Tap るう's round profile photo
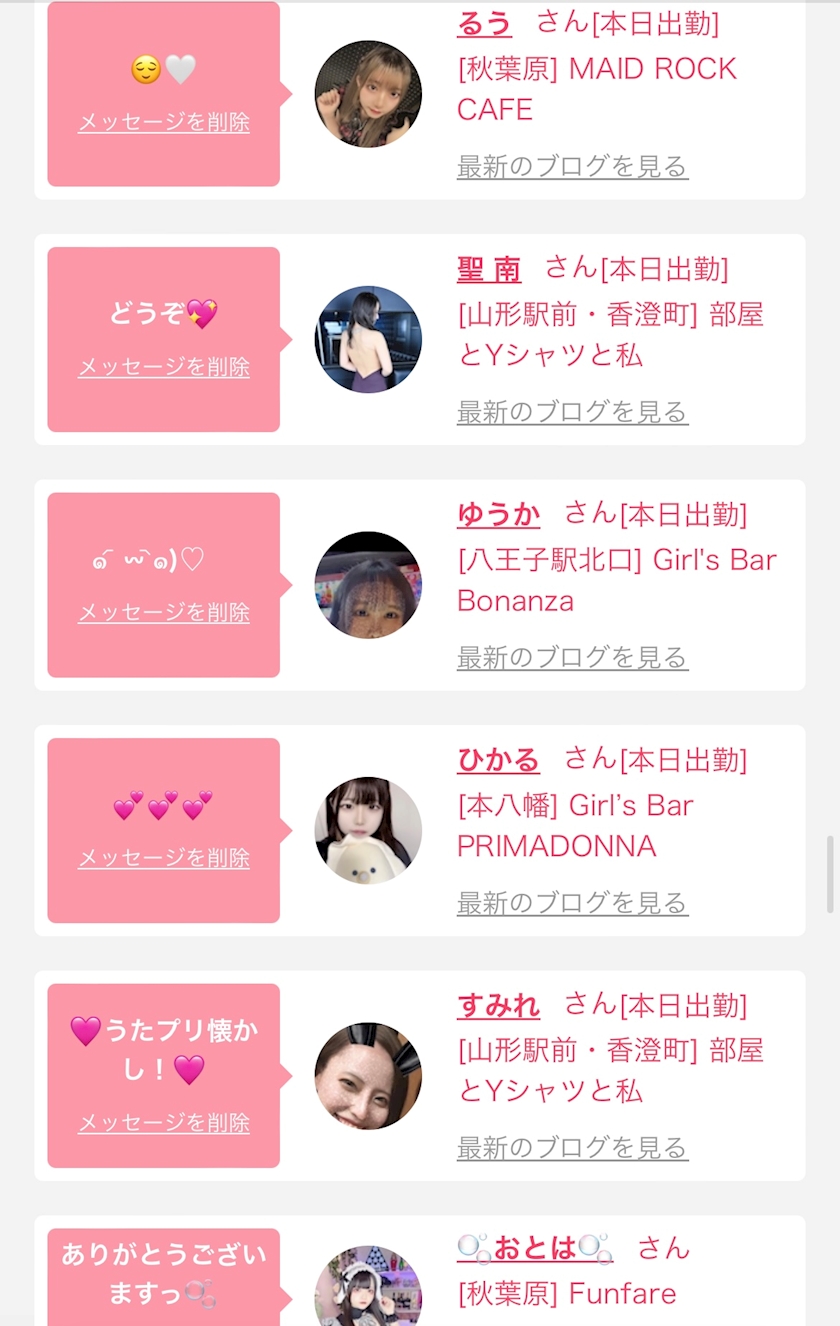840x1326 pixels. (x=368, y=94)
